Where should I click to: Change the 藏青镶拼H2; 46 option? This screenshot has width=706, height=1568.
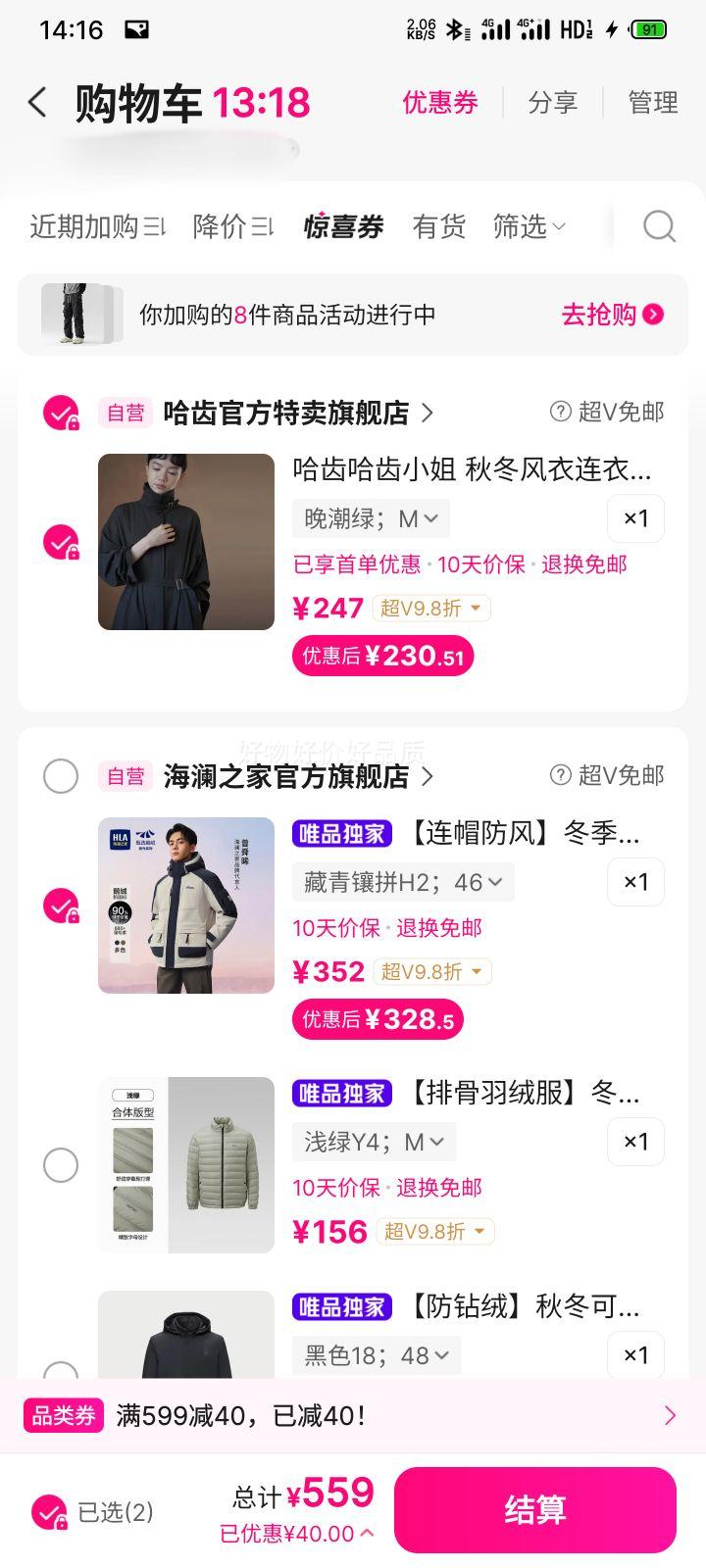tap(402, 882)
